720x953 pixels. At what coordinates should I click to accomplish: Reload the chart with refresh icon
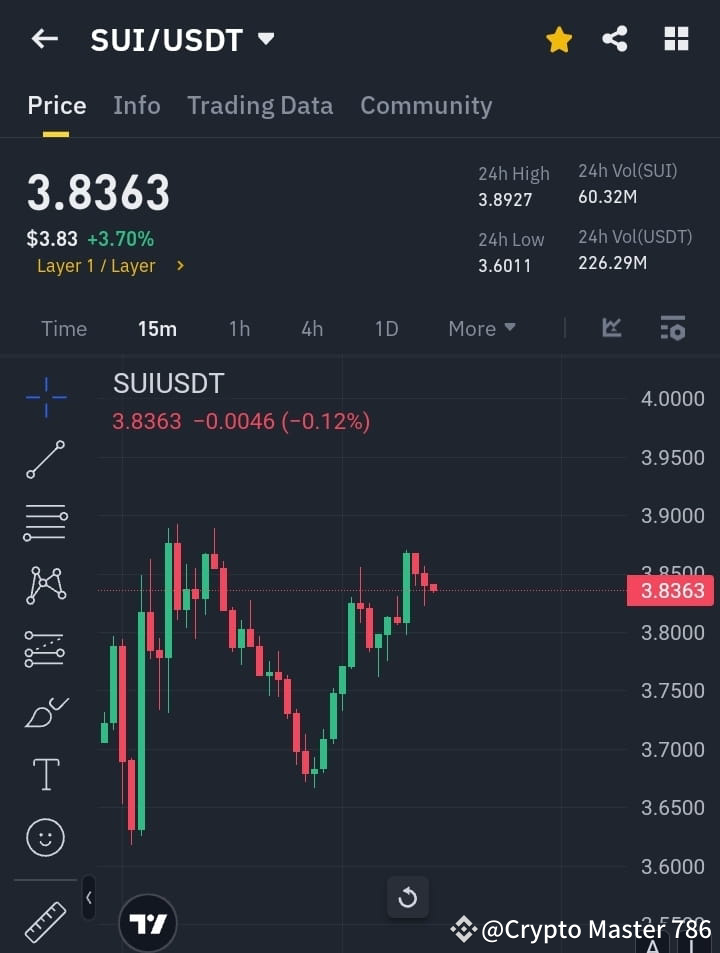point(408,897)
